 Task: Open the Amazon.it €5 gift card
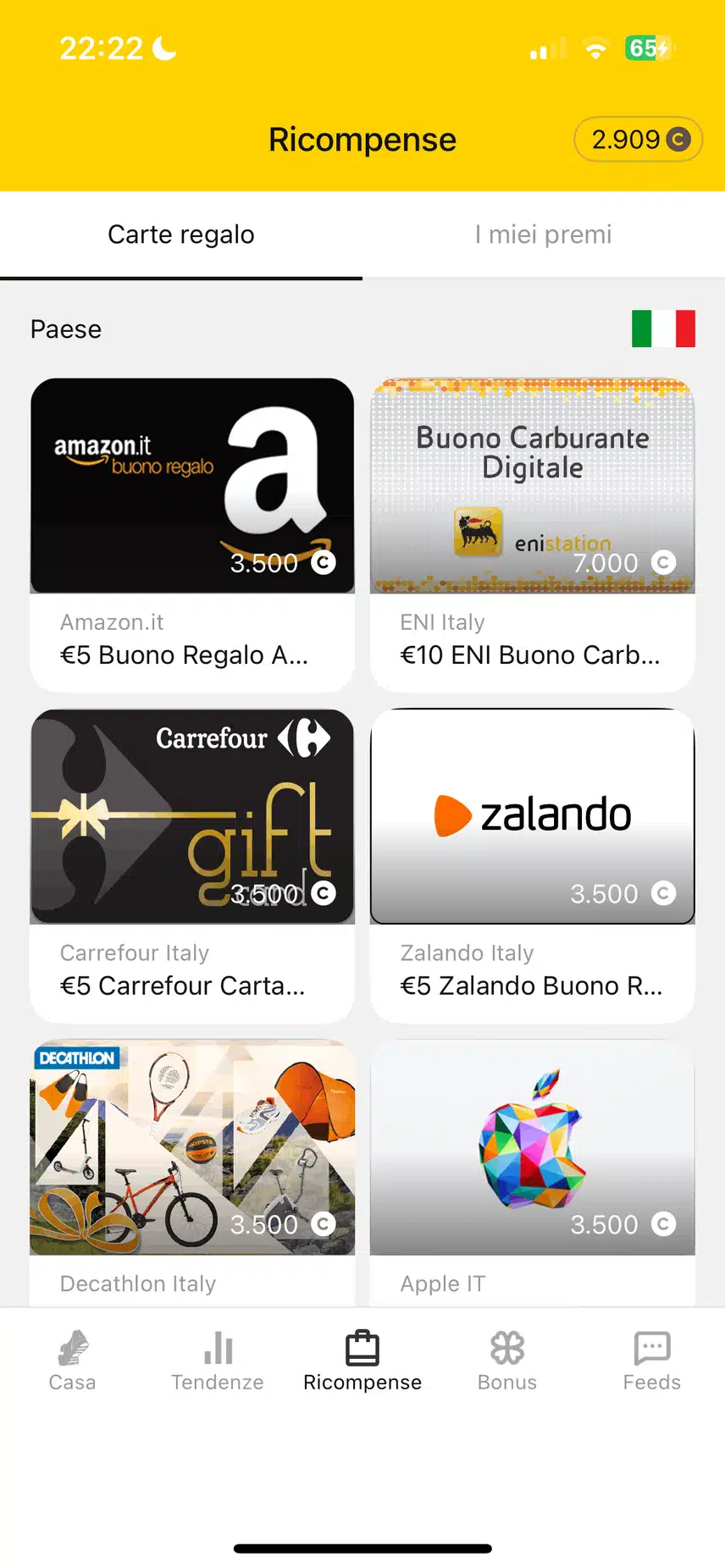[192, 533]
